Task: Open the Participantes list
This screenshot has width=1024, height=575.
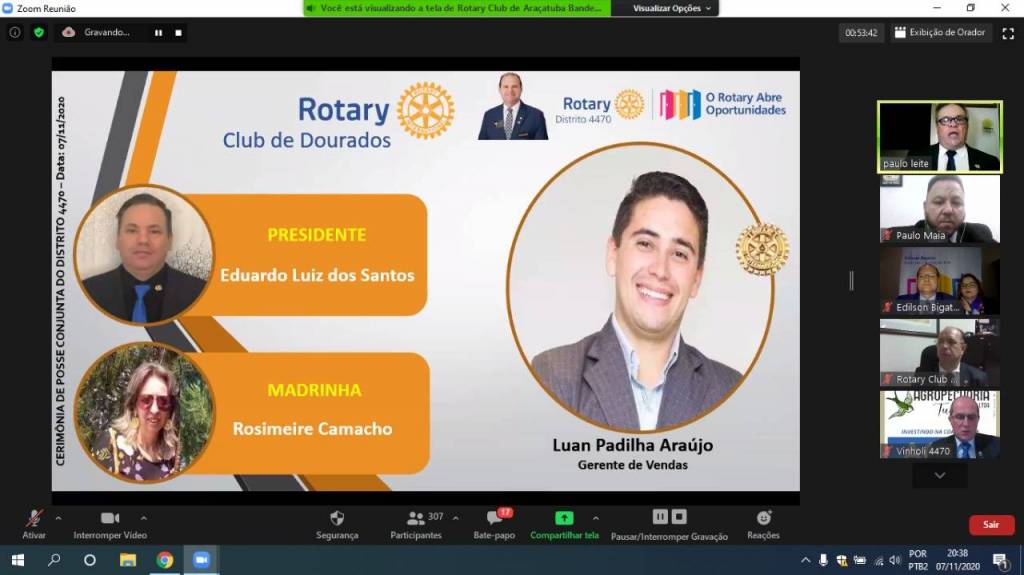Action: point(416,523)
